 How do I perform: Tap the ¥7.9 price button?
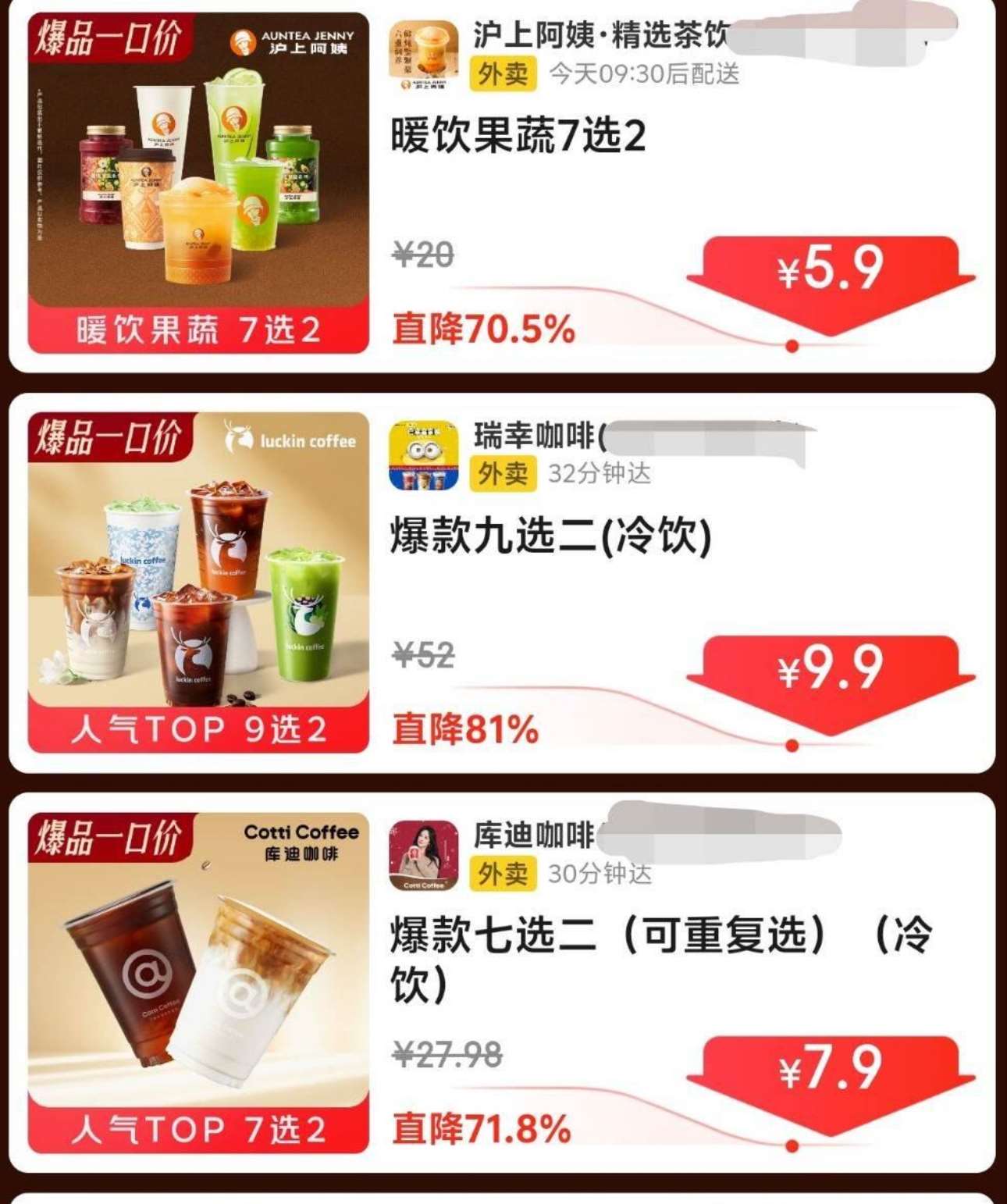(x=831, y=1070)
